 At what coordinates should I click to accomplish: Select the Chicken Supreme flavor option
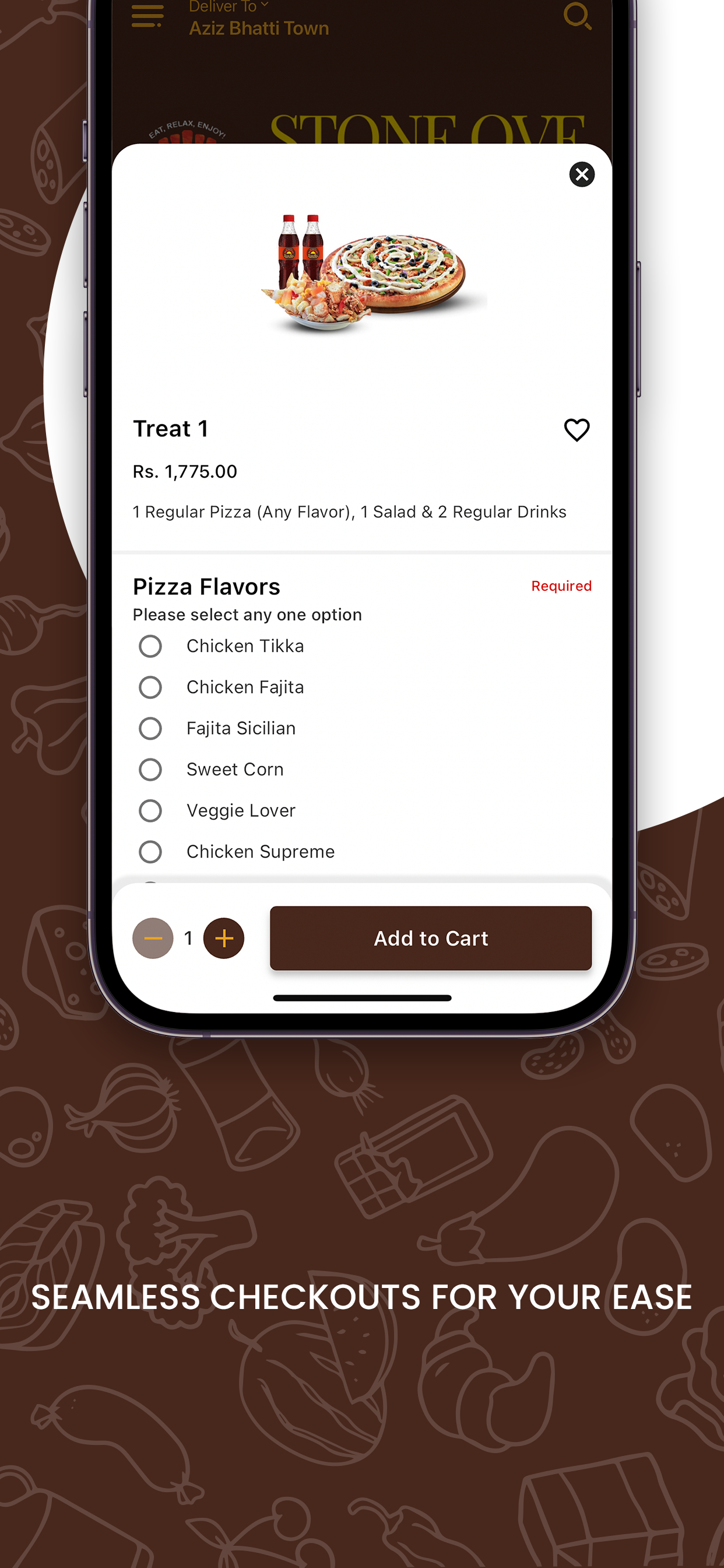(150, 852)
